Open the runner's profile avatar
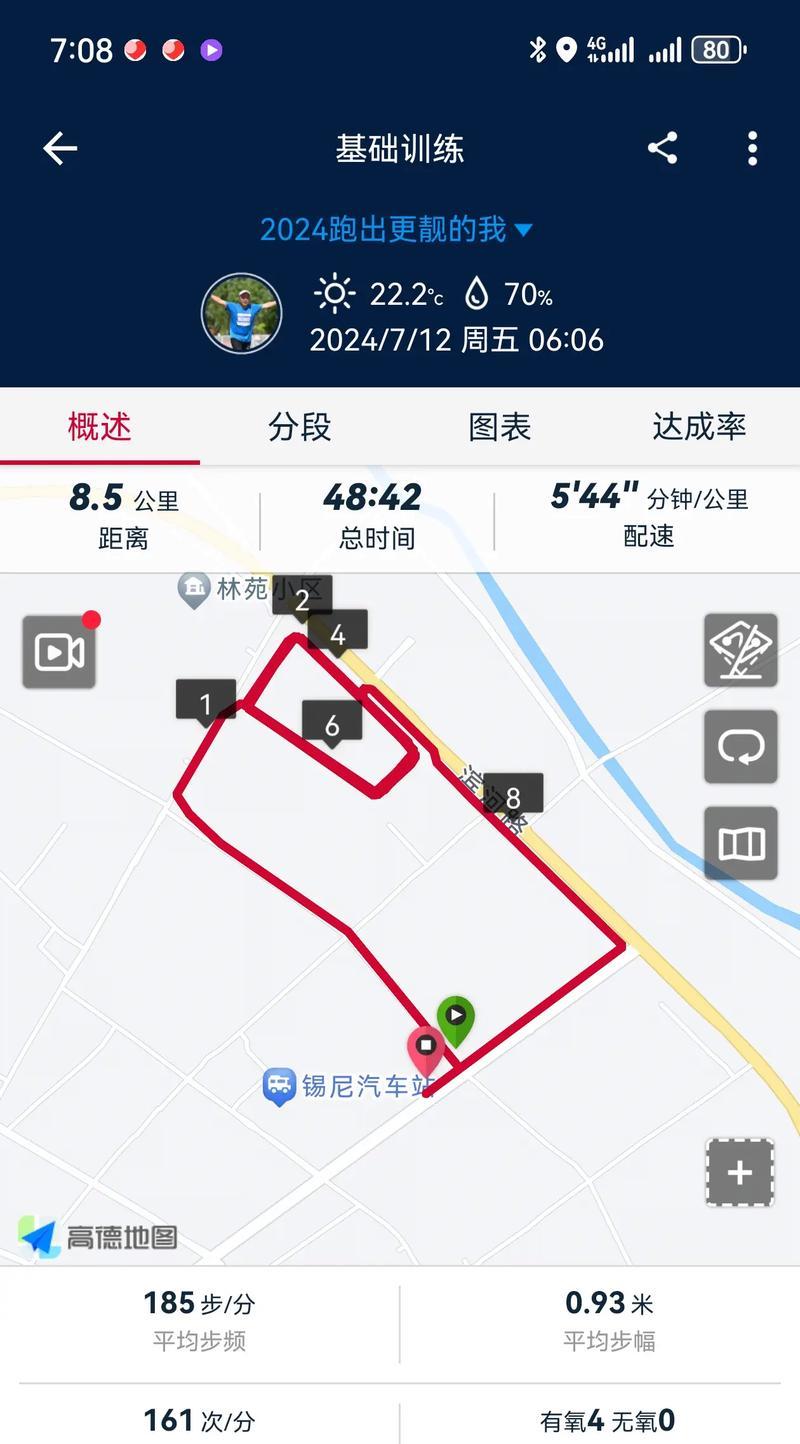 pos(241,313)
